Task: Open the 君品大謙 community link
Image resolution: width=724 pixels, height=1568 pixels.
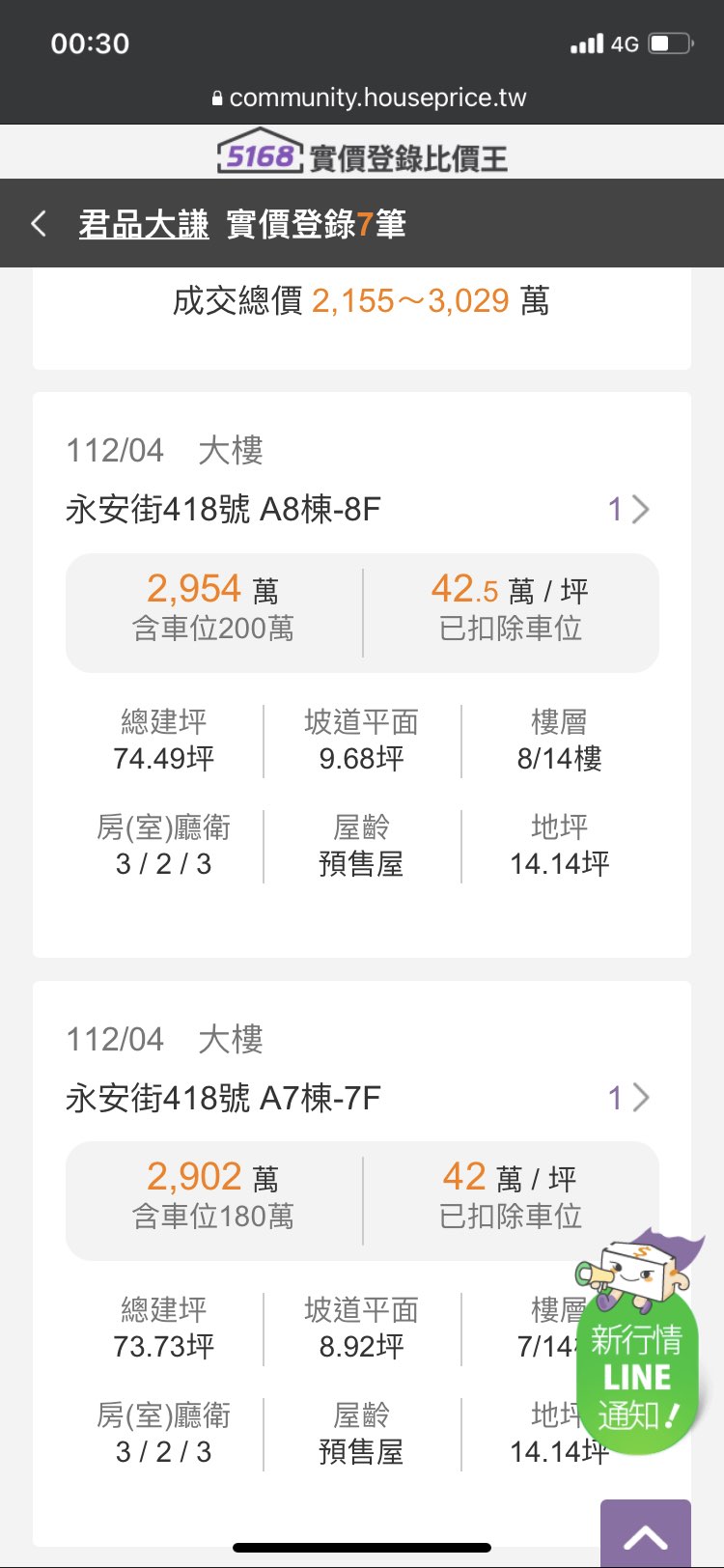Action: (x=144, y=224)
